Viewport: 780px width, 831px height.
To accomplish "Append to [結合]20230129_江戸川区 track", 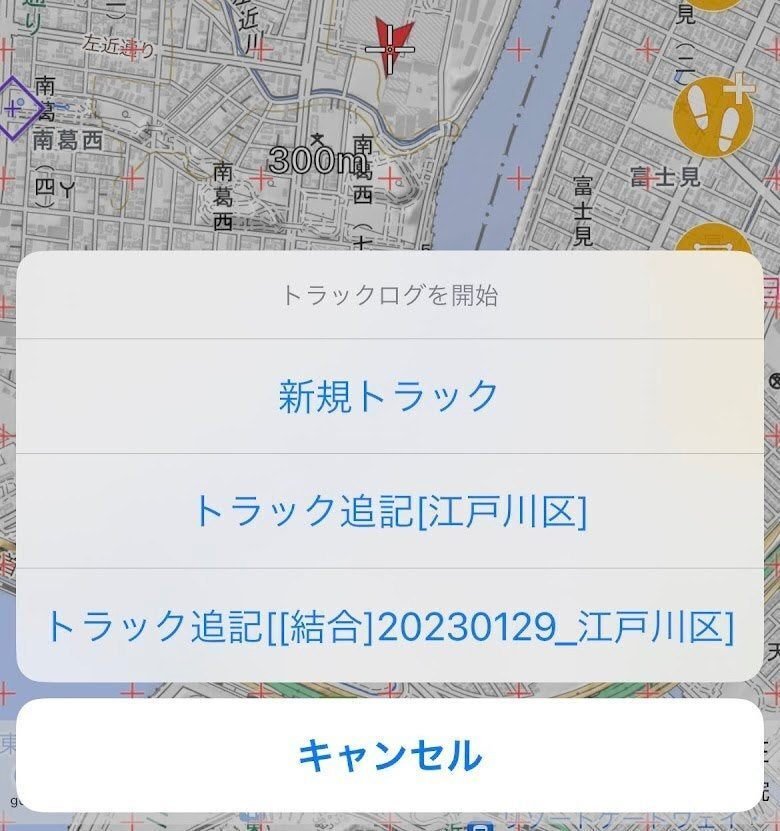I will tap(389, 627).
